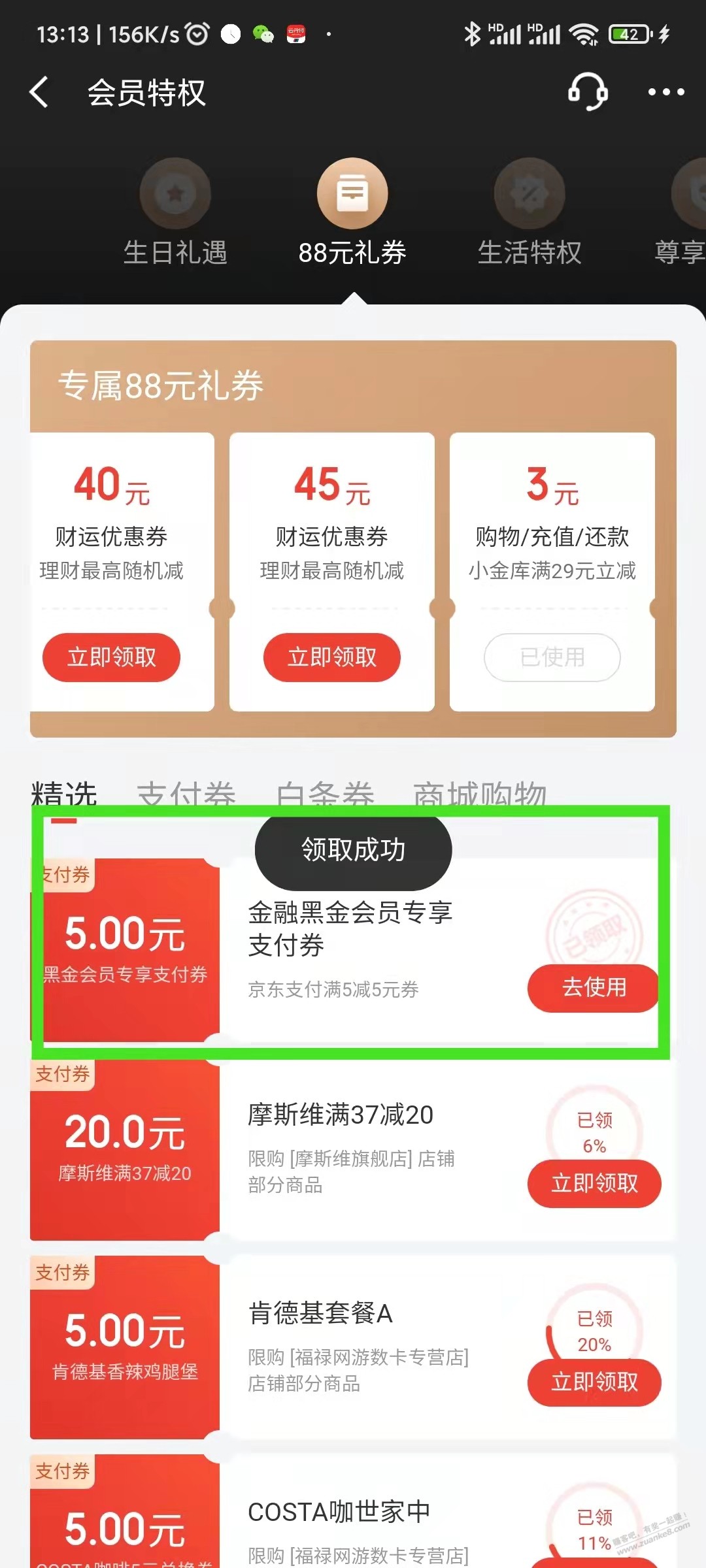Open the three-dot overflow menu

[665, 92]
